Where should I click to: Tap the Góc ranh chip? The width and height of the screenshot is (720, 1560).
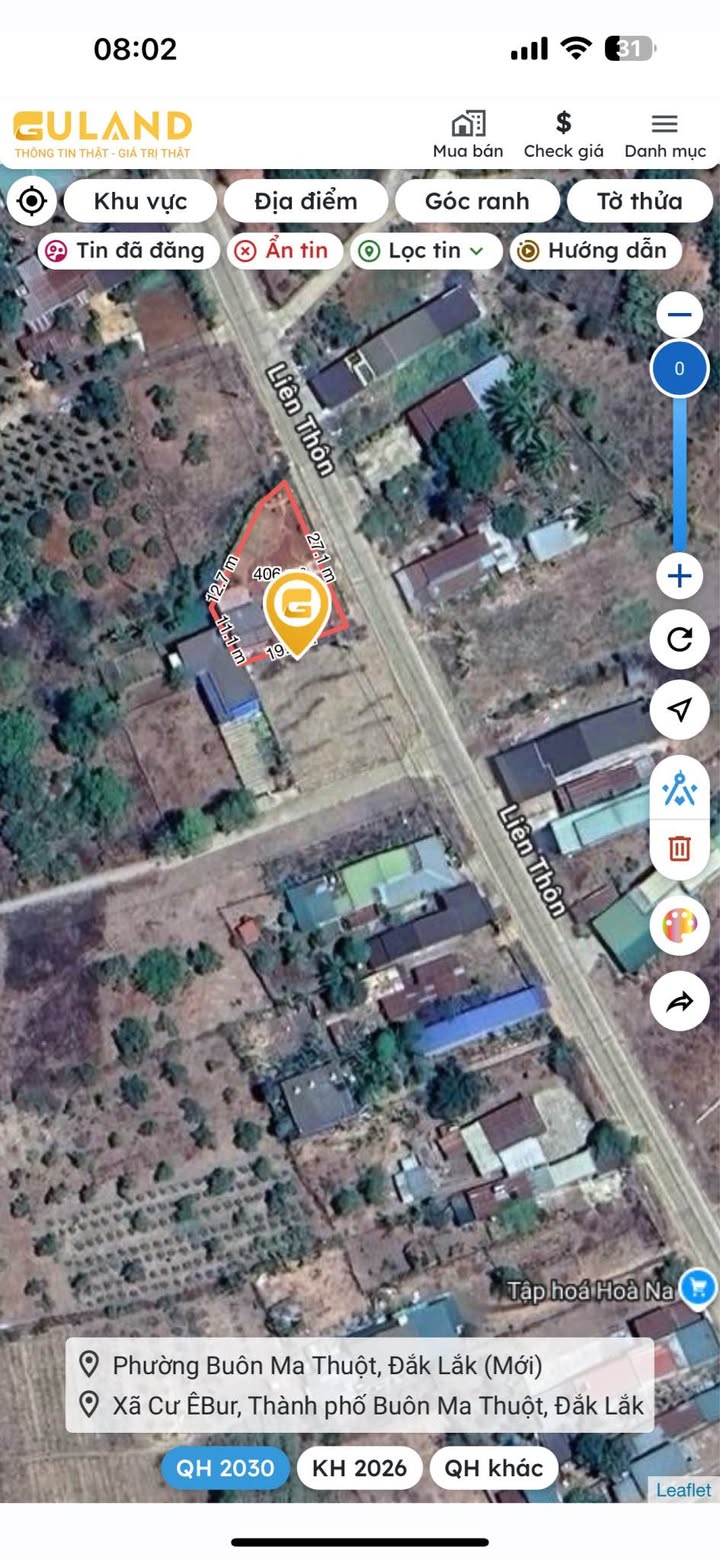[477, 201]
